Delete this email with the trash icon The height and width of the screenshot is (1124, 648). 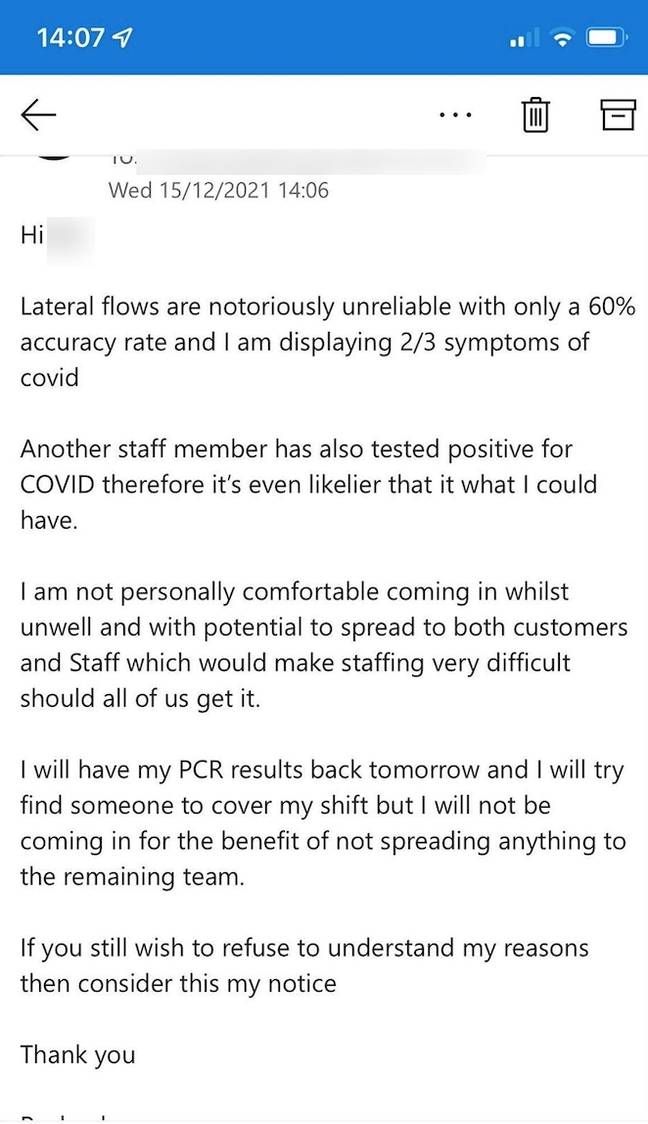coord(535,115)
